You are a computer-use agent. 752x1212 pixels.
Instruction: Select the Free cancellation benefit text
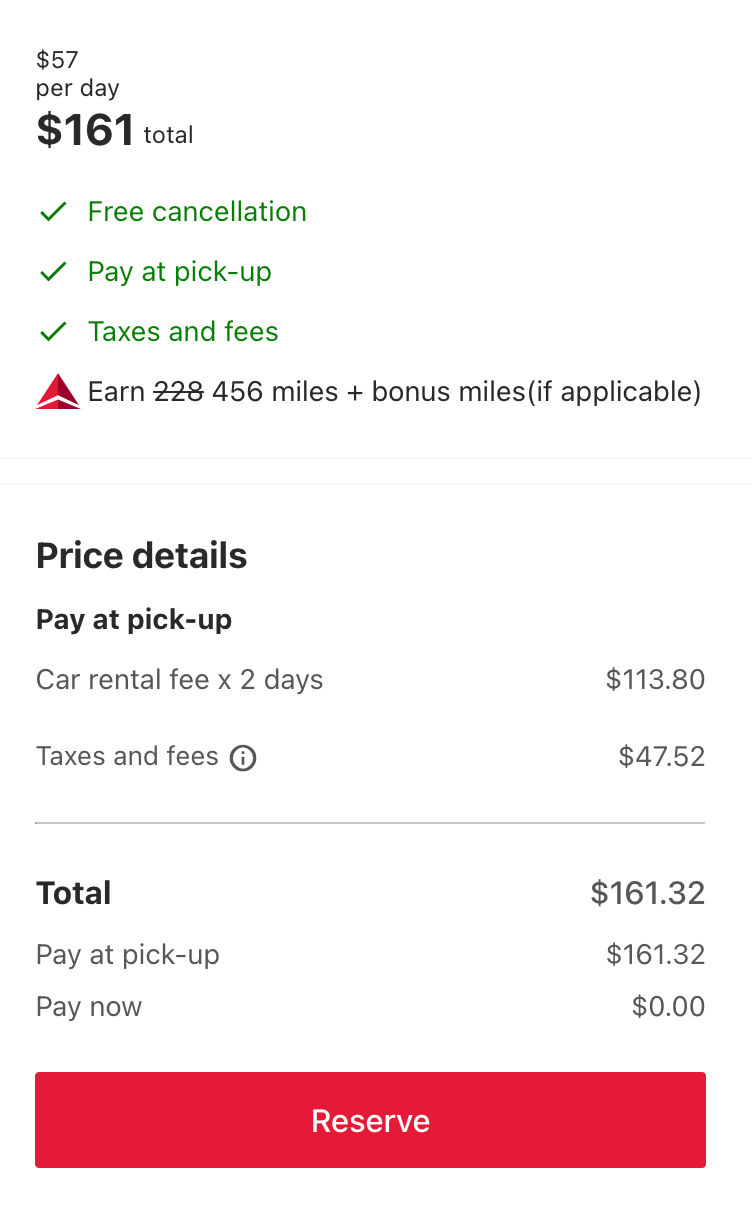click(x=197, y=211)
